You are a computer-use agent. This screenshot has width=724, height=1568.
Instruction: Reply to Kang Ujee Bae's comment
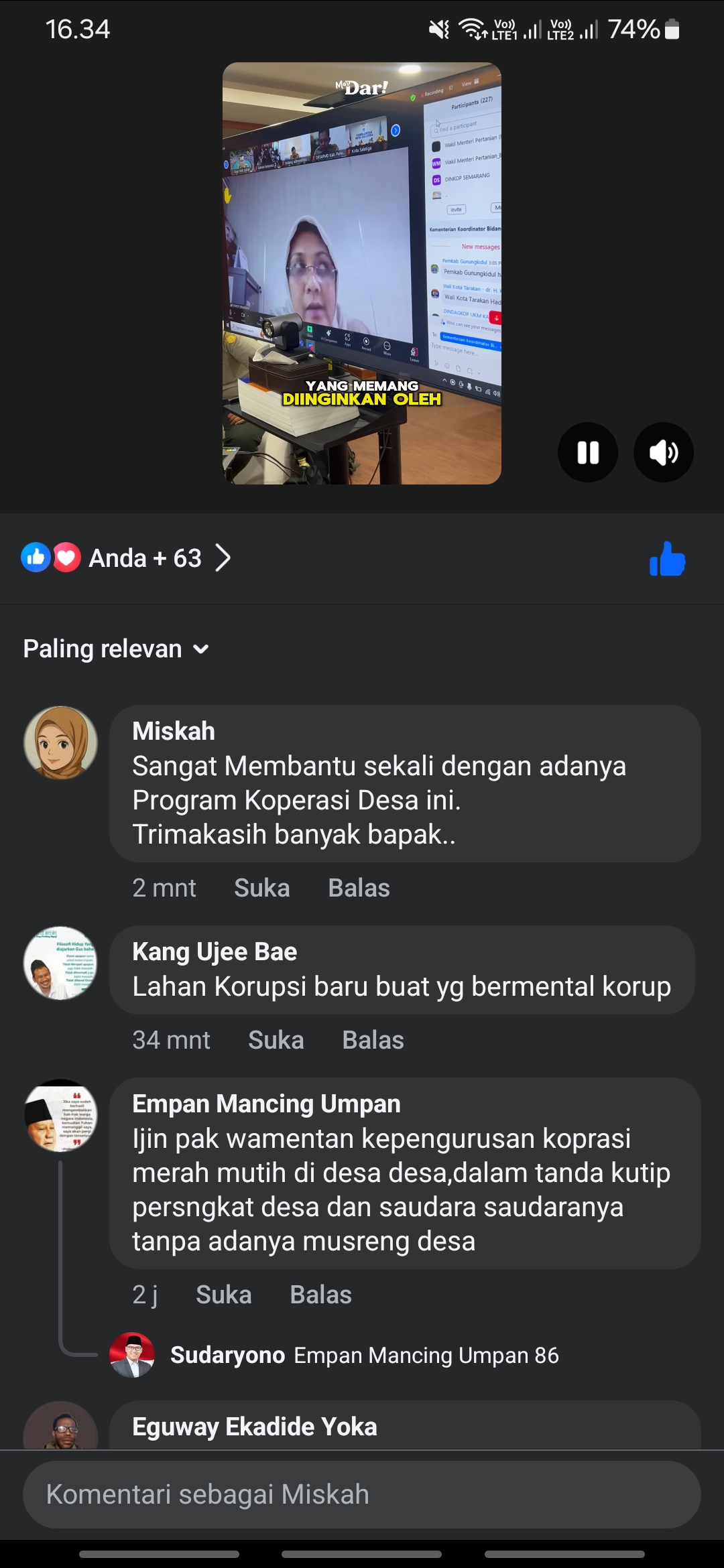[x=373, y=1040]
